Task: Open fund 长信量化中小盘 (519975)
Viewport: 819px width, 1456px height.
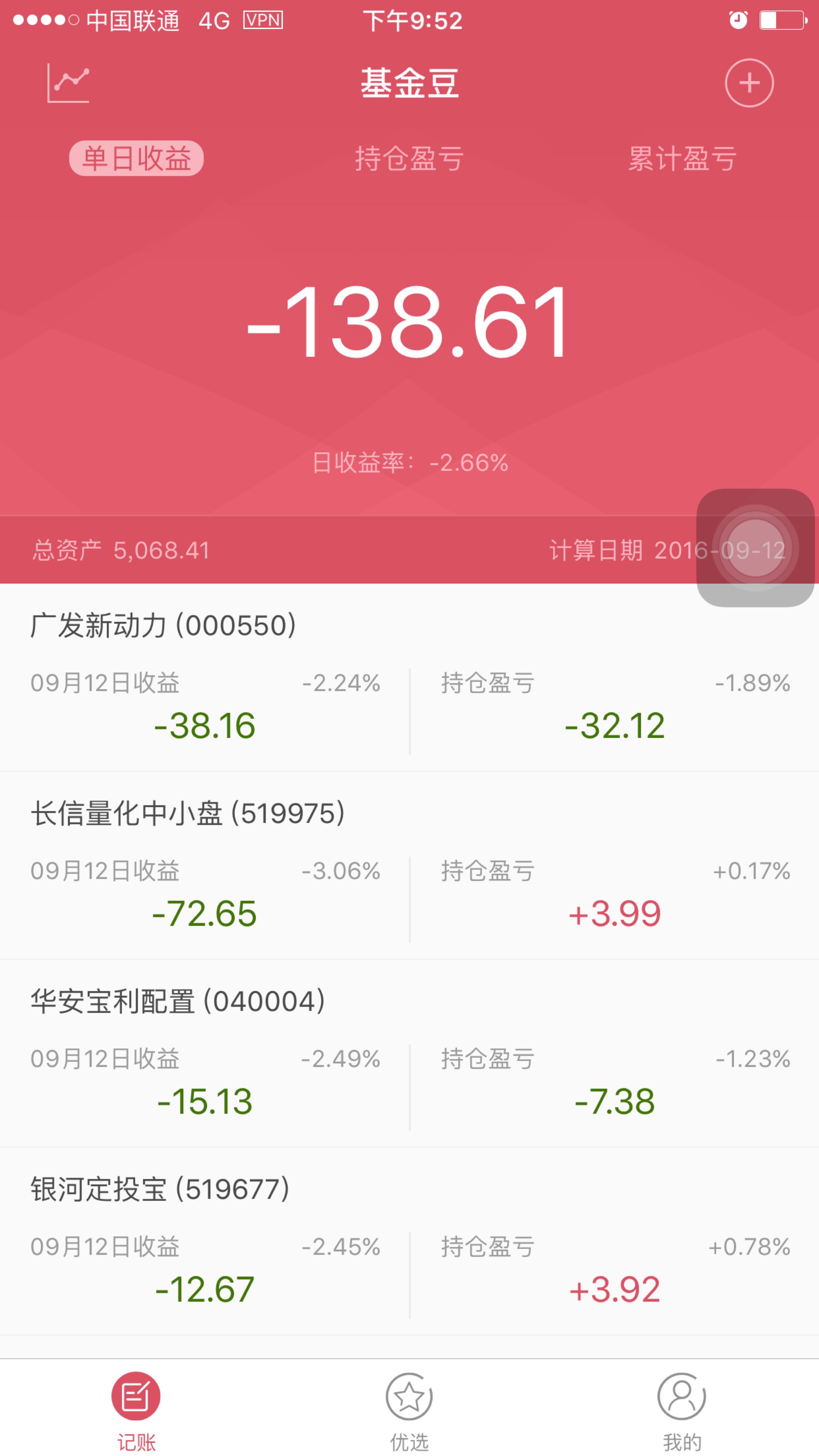Action: pyautogui.click(x=409, y=865)
